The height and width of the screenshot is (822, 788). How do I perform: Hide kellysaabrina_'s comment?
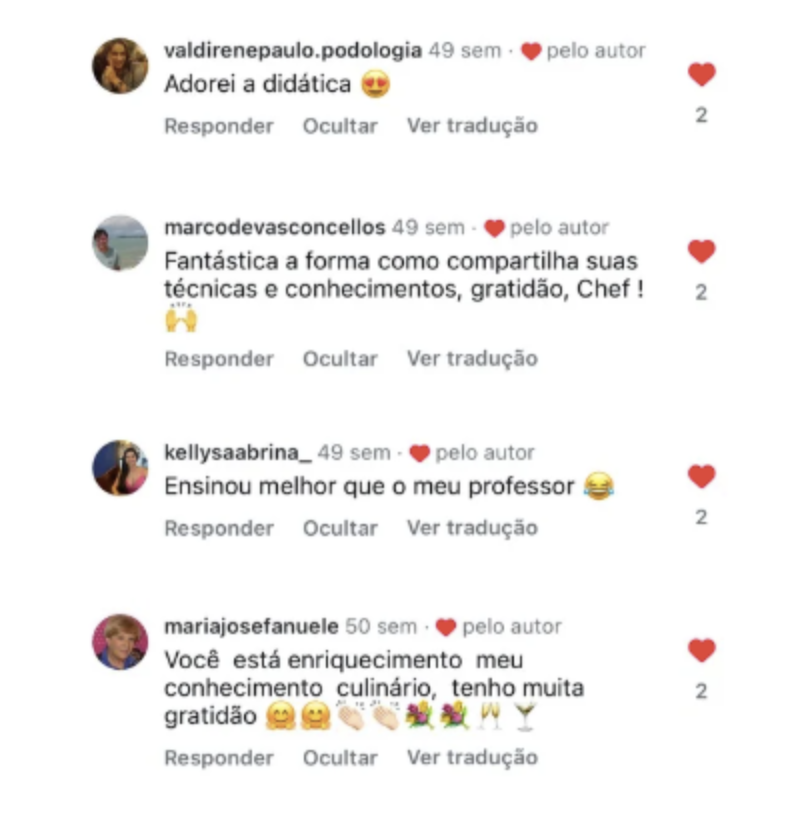[340, 528]
